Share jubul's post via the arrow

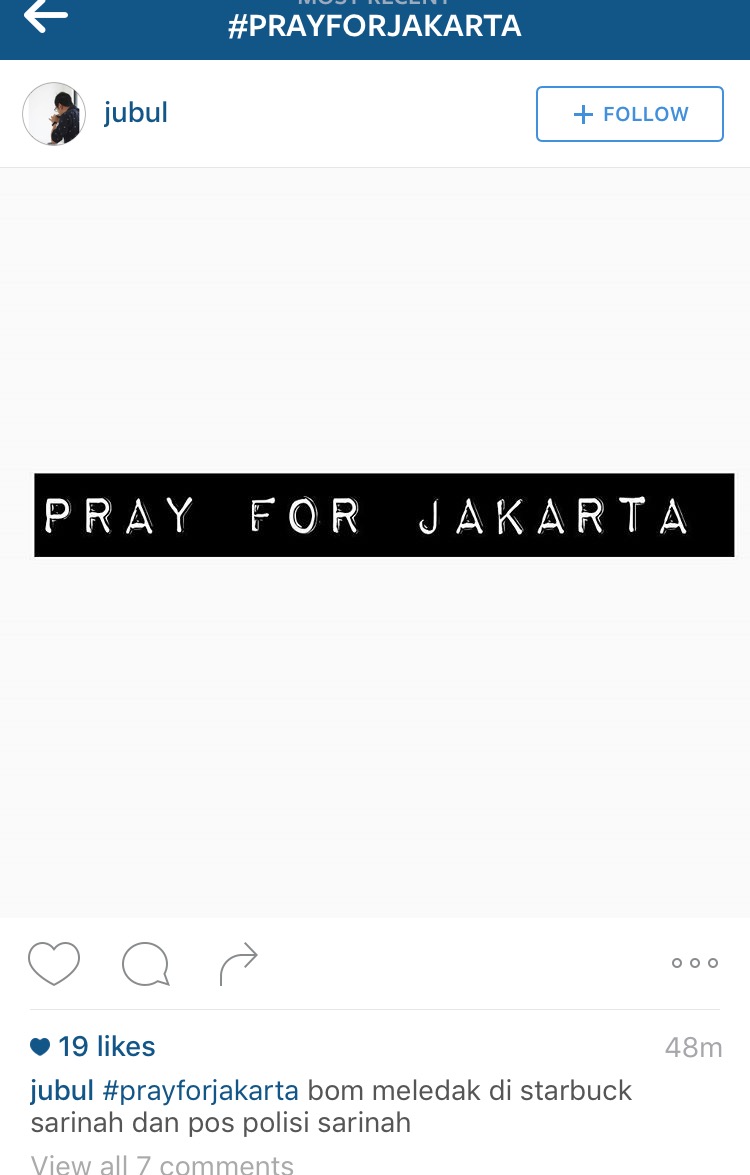pyautogui.click(x=238, y=963)
